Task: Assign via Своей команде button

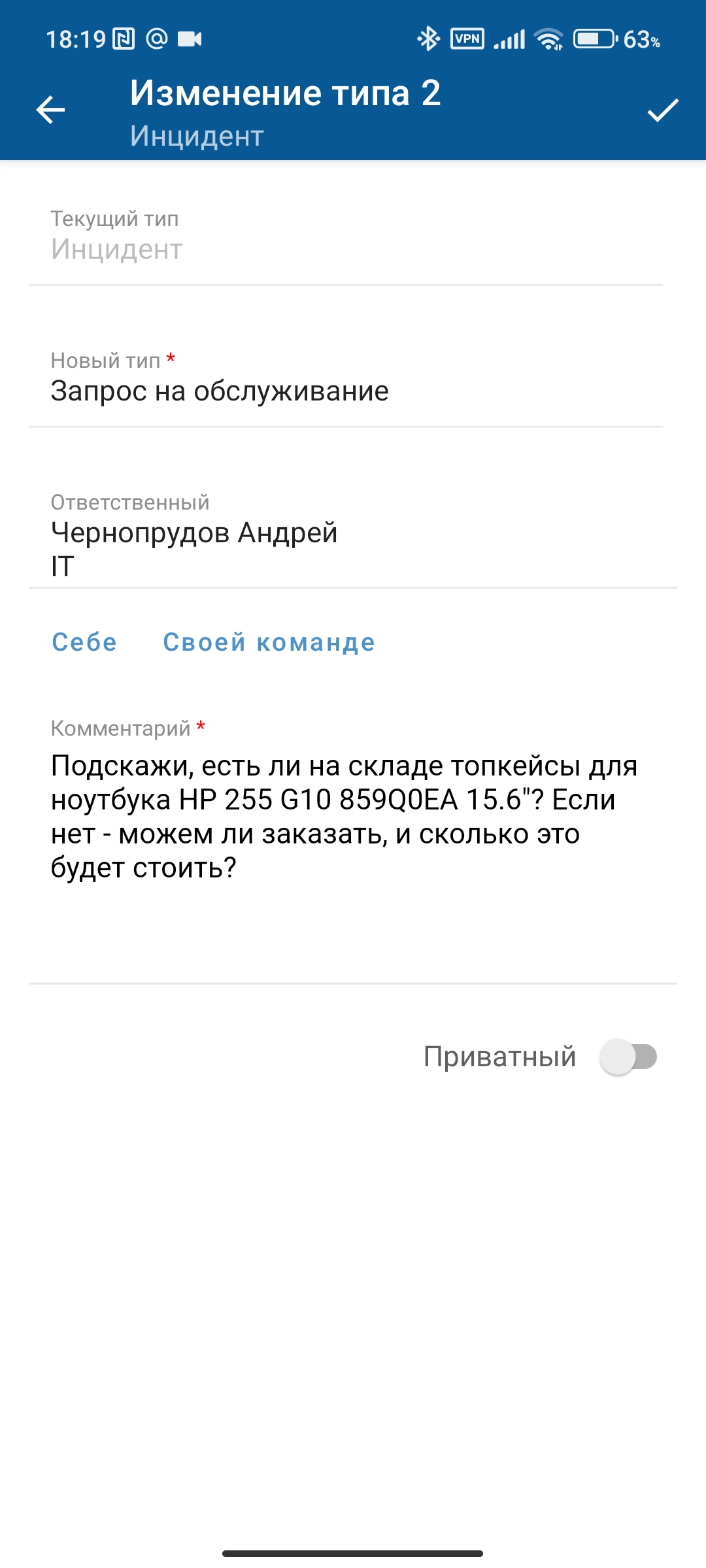Action: coord(269,642)
